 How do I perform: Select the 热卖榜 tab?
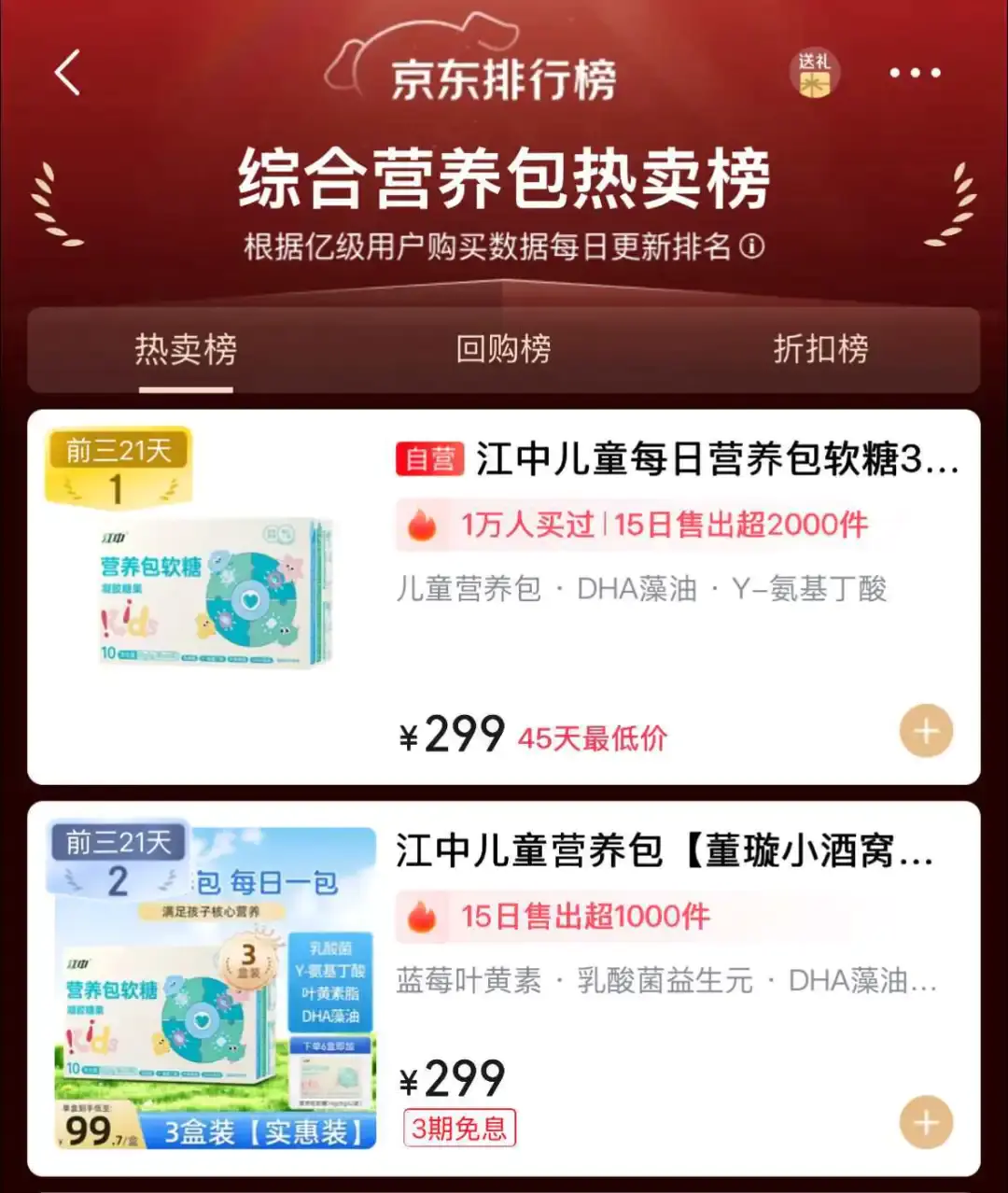[185, 349]
